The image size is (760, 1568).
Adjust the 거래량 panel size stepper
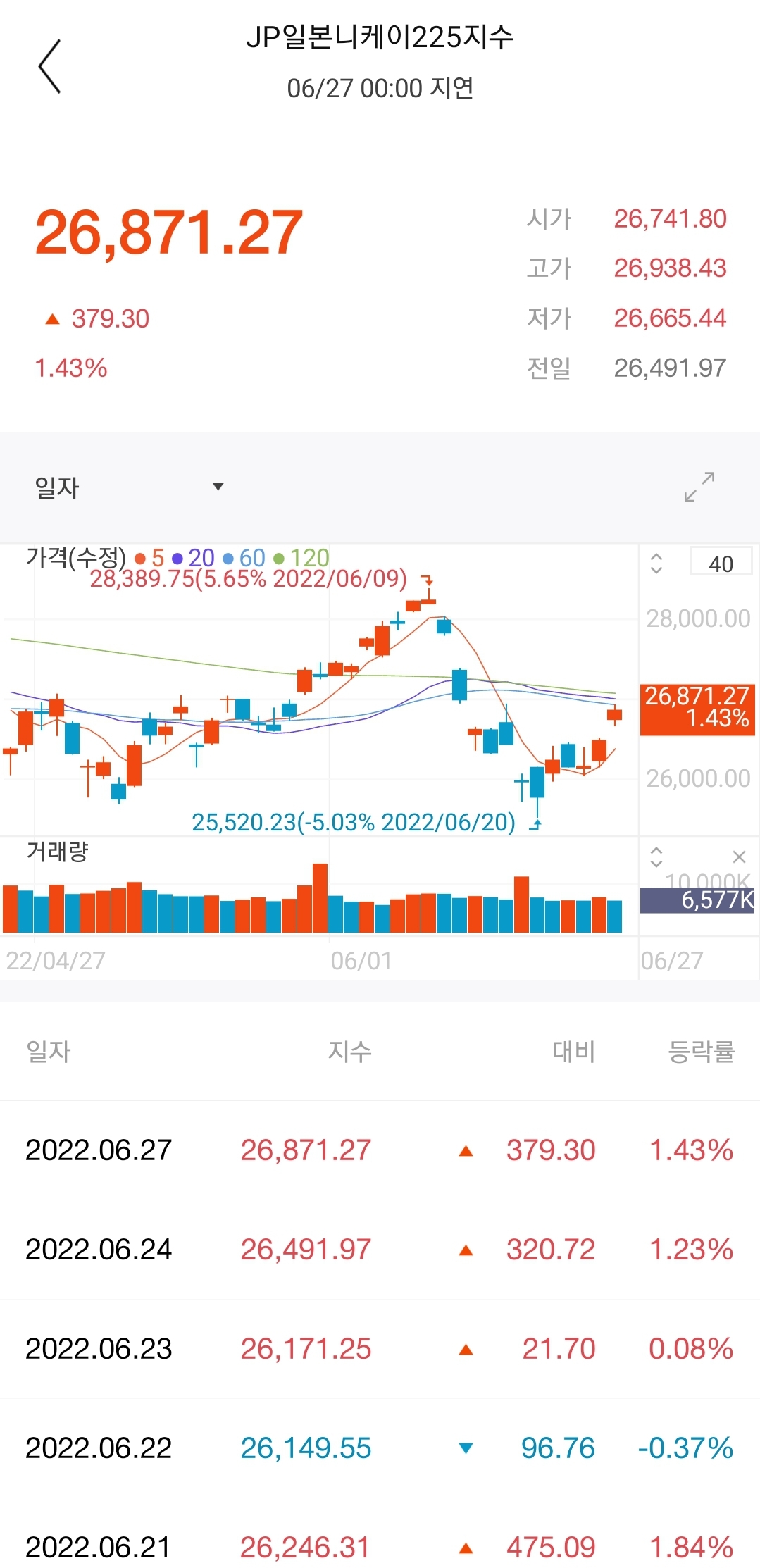point(656,857)
